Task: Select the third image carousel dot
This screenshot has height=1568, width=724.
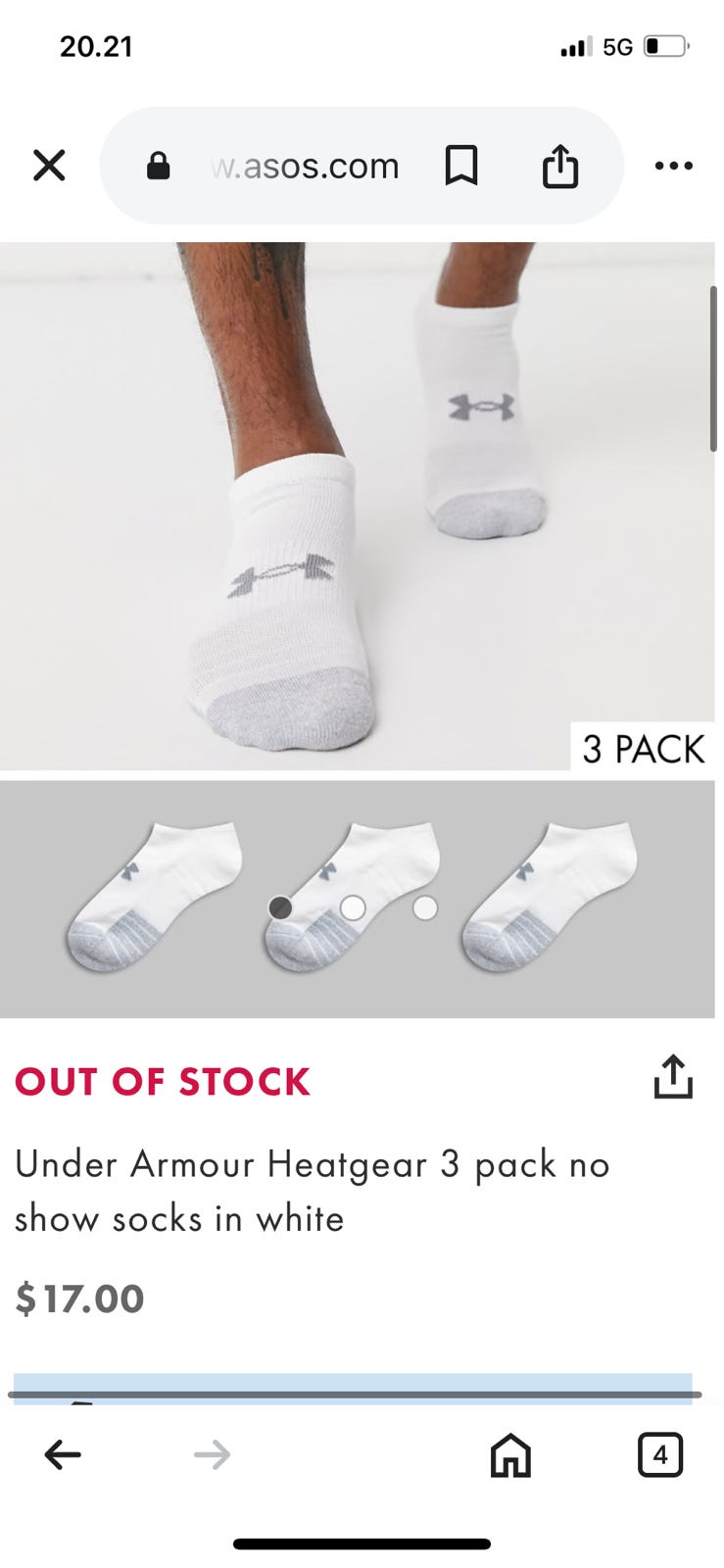Action: click(425, 908)
